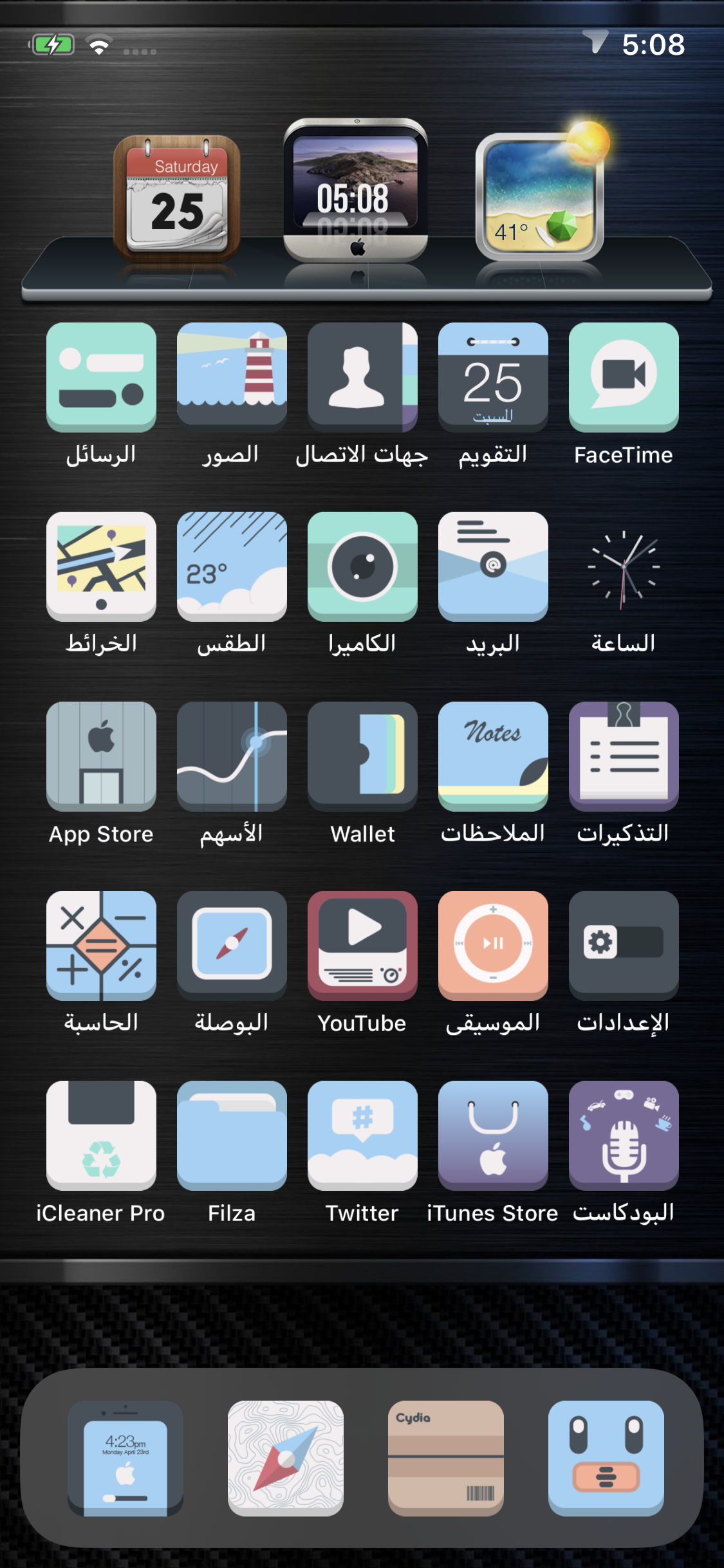Launch Cydia from the dock
The width and height of the screenshot is (724, 1568).
click(x=445, y=1458)
